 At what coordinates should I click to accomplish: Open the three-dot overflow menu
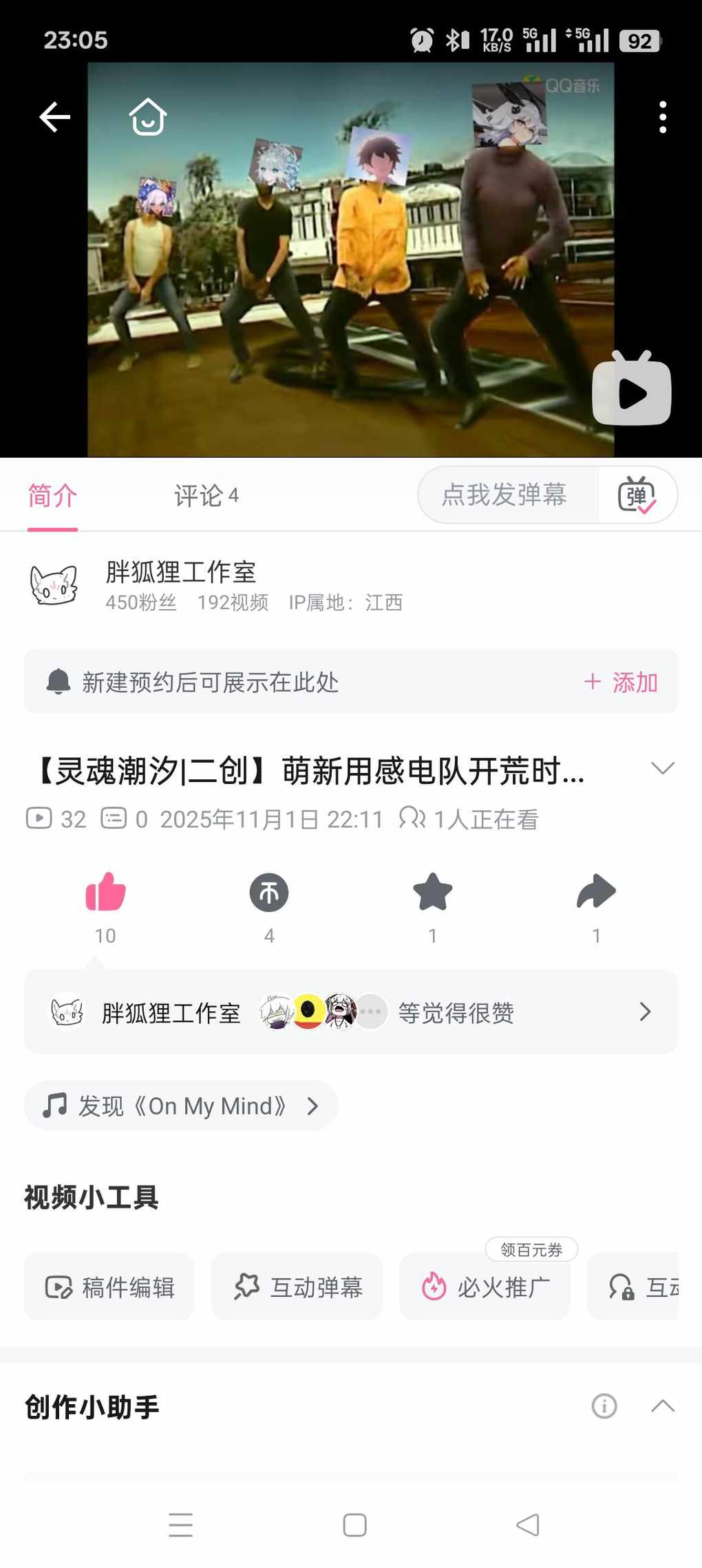tap(662, 117)
